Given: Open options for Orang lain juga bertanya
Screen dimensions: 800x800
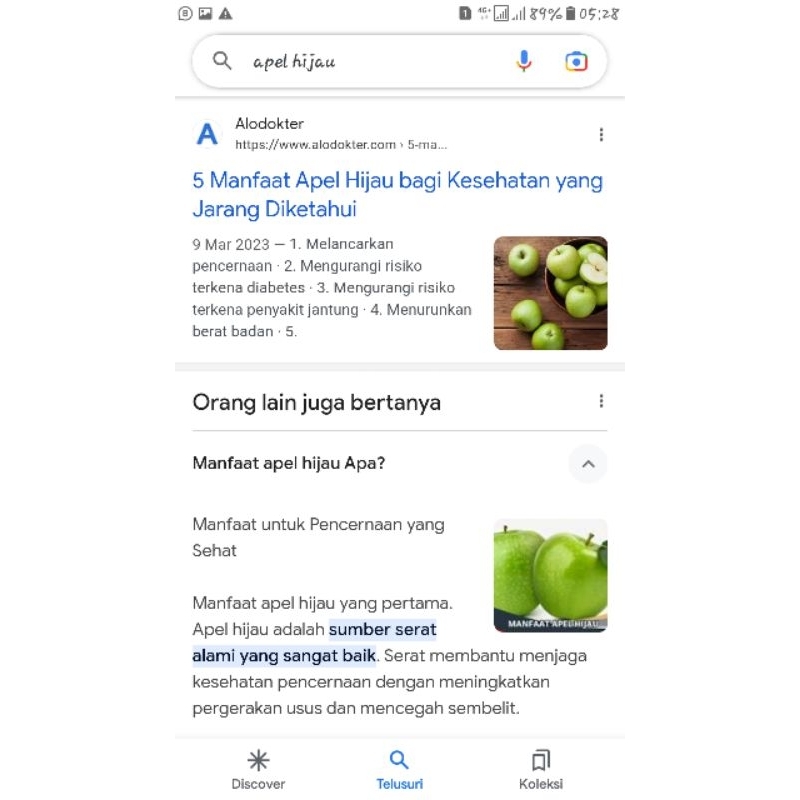Looking at the screenshot, I should click(x=601, y=401).
